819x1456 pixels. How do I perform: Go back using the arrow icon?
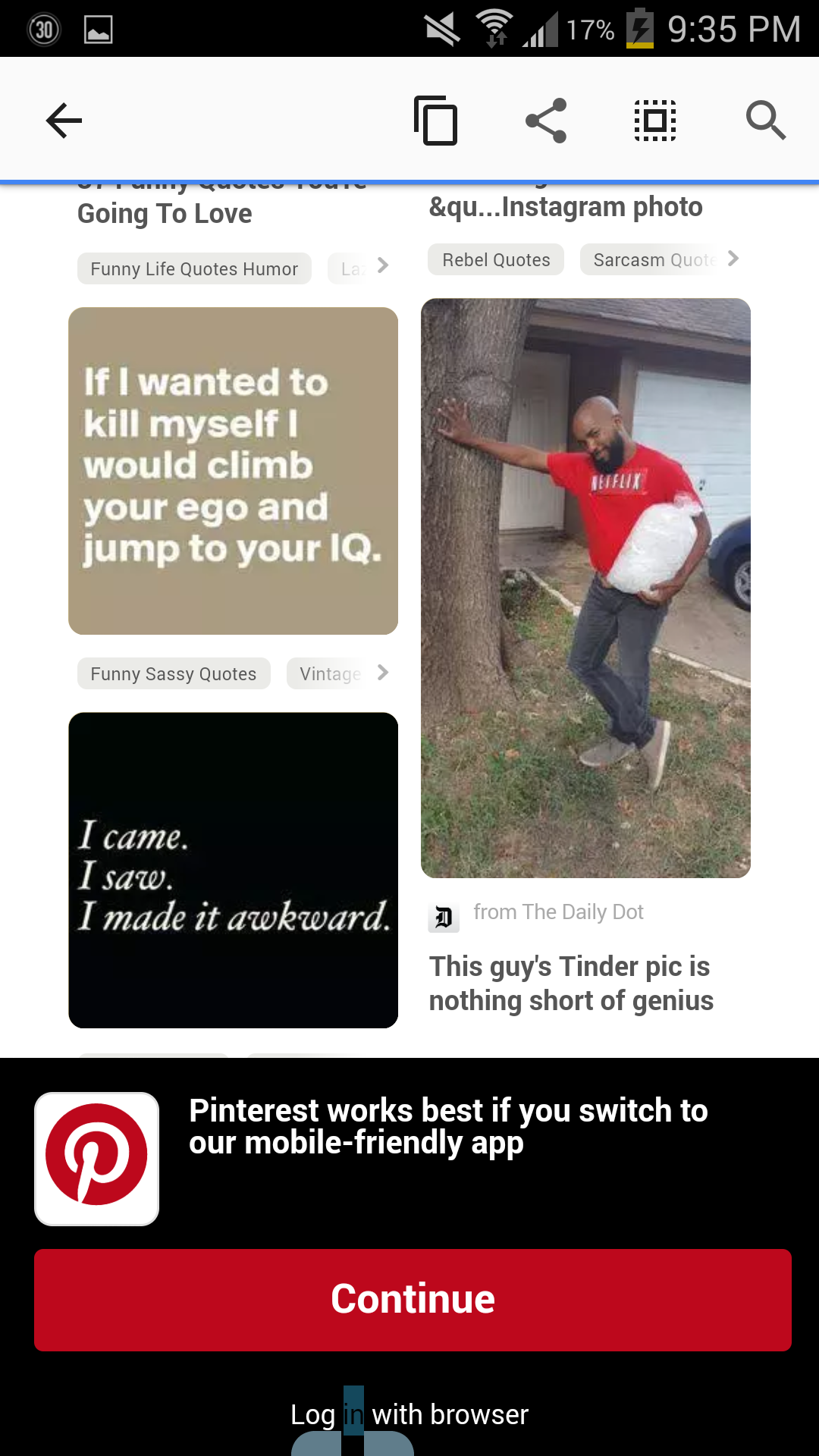point(64,121)
